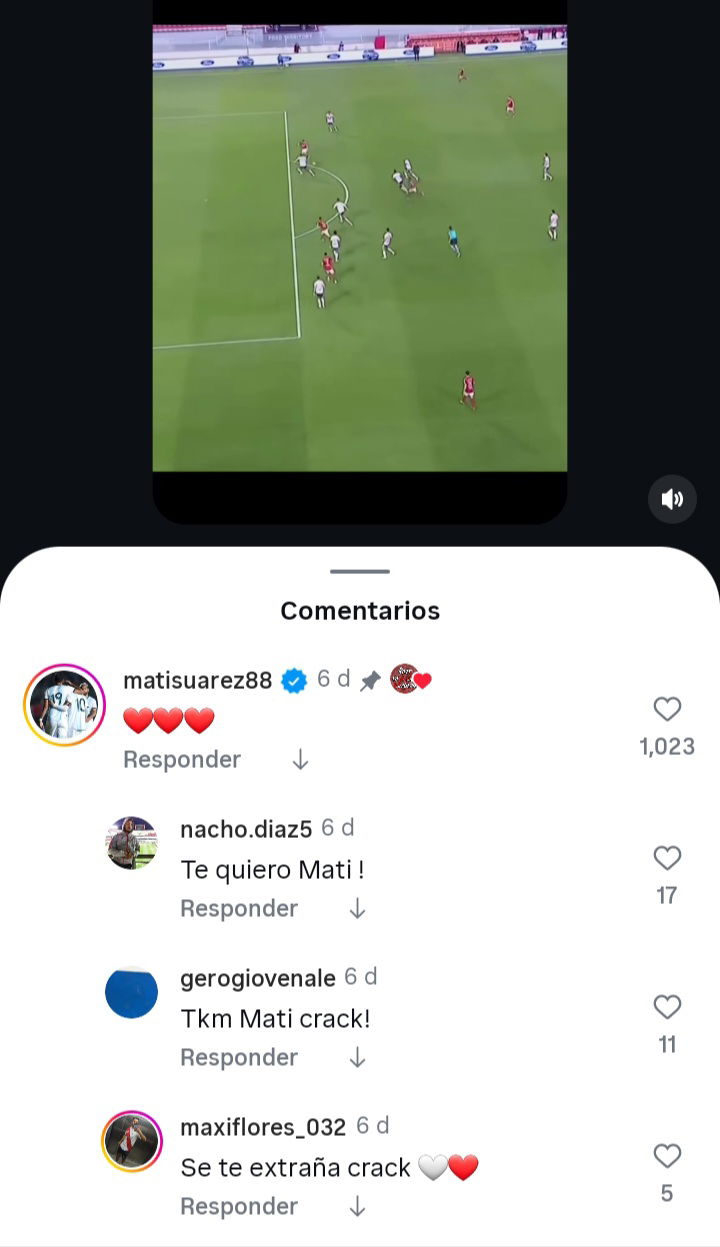Tap the football video to pause
The image size is (720, 1247).
[x=360, y=250]
